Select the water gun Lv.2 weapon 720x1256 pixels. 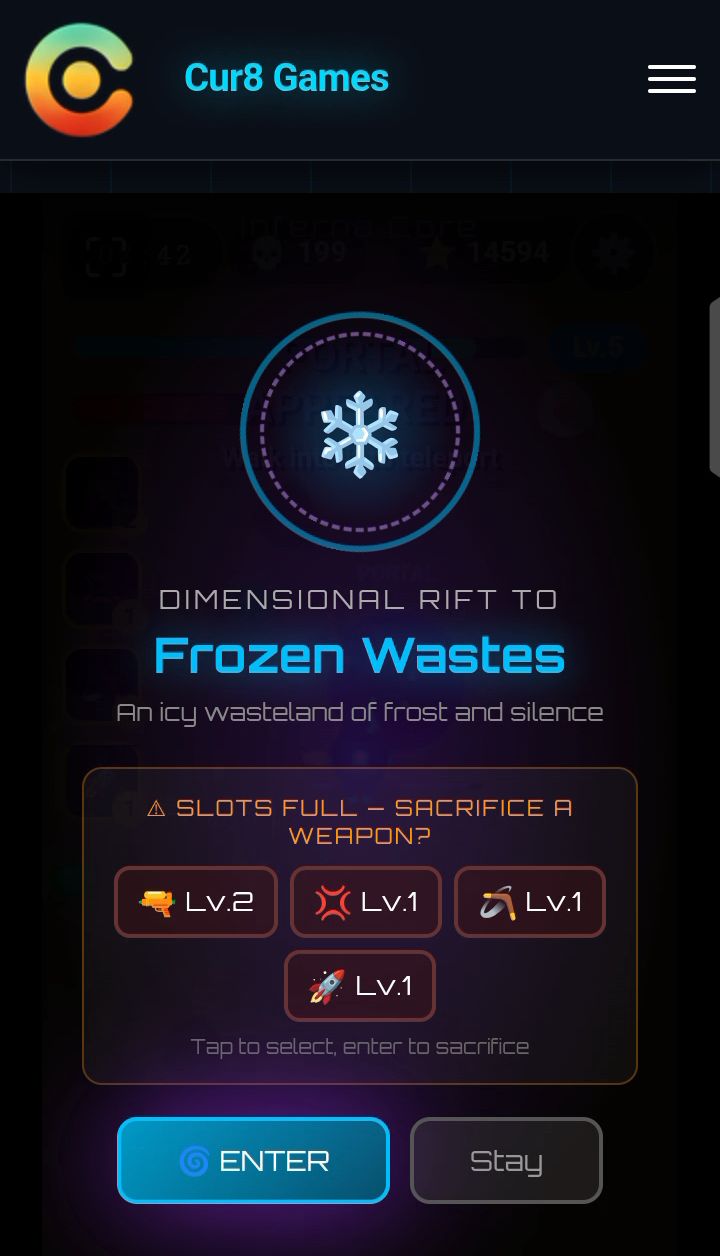[x=196, y=902]
